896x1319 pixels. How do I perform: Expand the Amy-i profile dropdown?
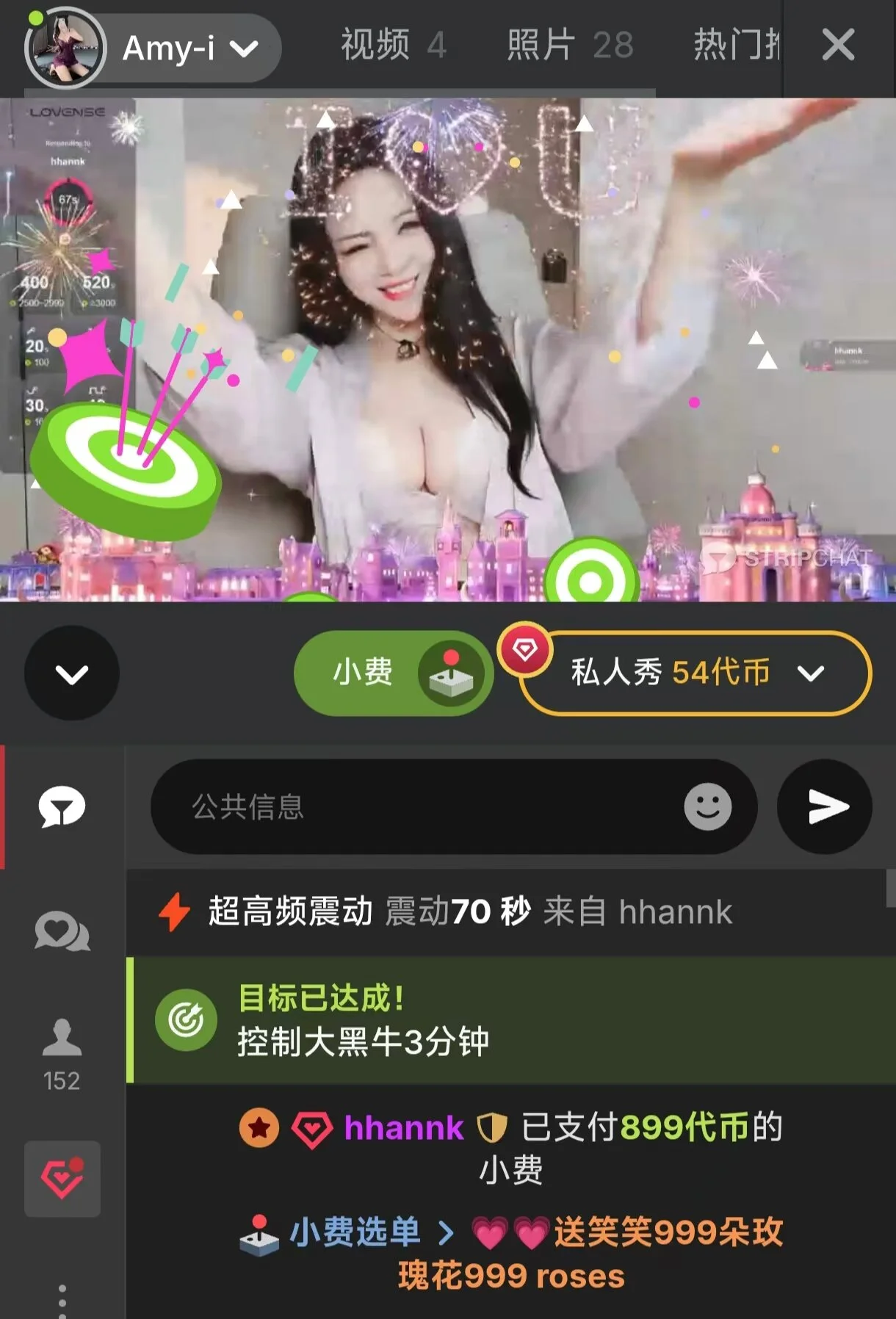(x=244, y=48)
